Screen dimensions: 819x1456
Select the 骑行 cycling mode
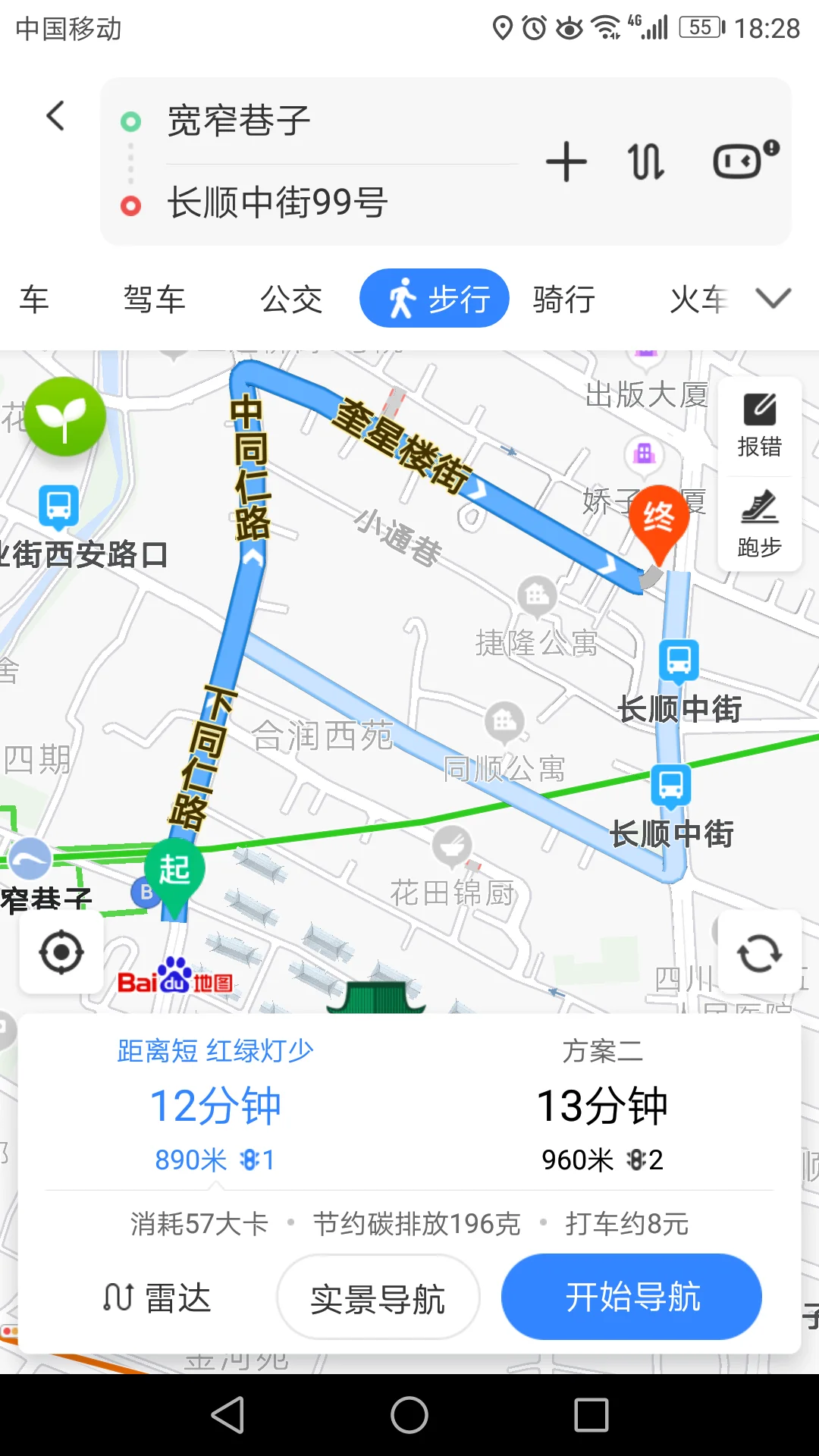point(563,298)
